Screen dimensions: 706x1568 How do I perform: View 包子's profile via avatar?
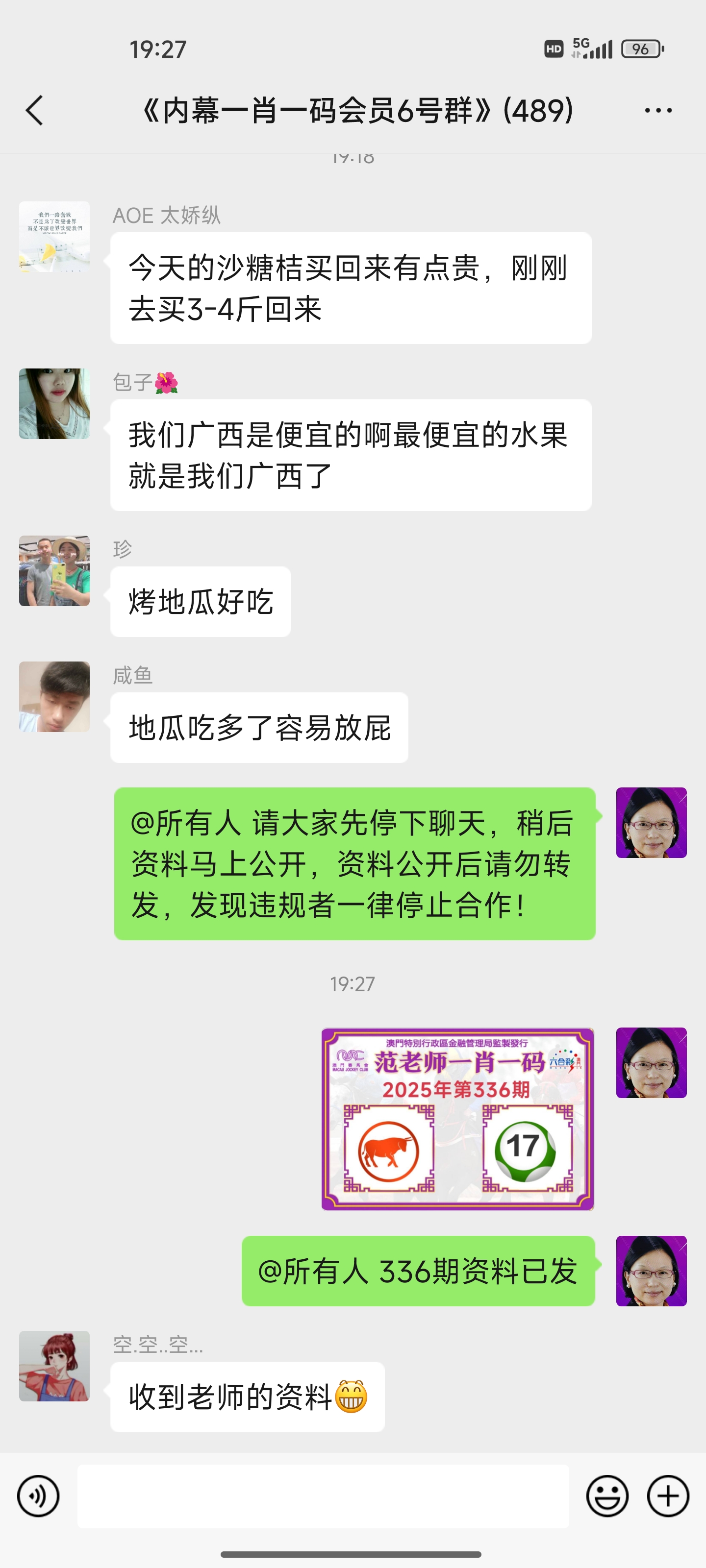pyautogui.click(x=54, y=404)
